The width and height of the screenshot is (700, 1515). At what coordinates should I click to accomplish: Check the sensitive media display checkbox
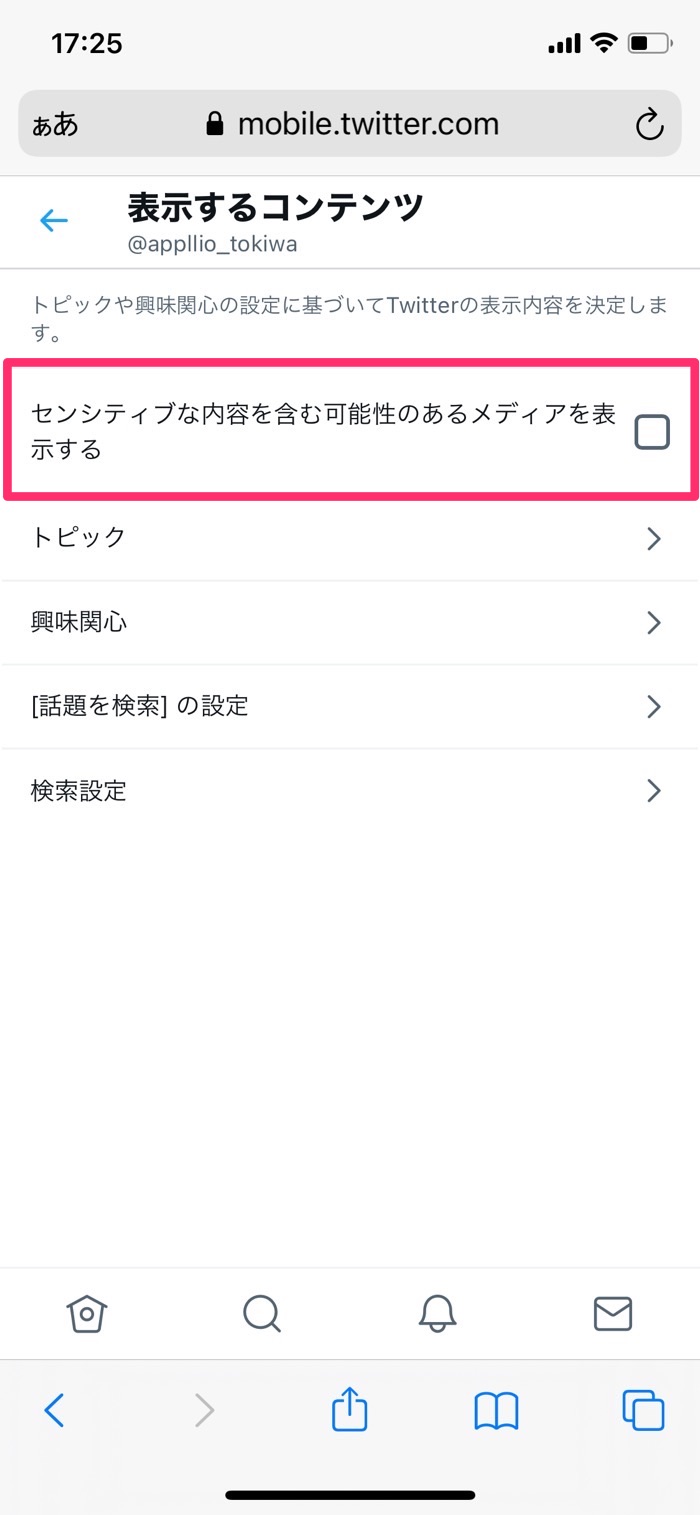click(652, 432)
